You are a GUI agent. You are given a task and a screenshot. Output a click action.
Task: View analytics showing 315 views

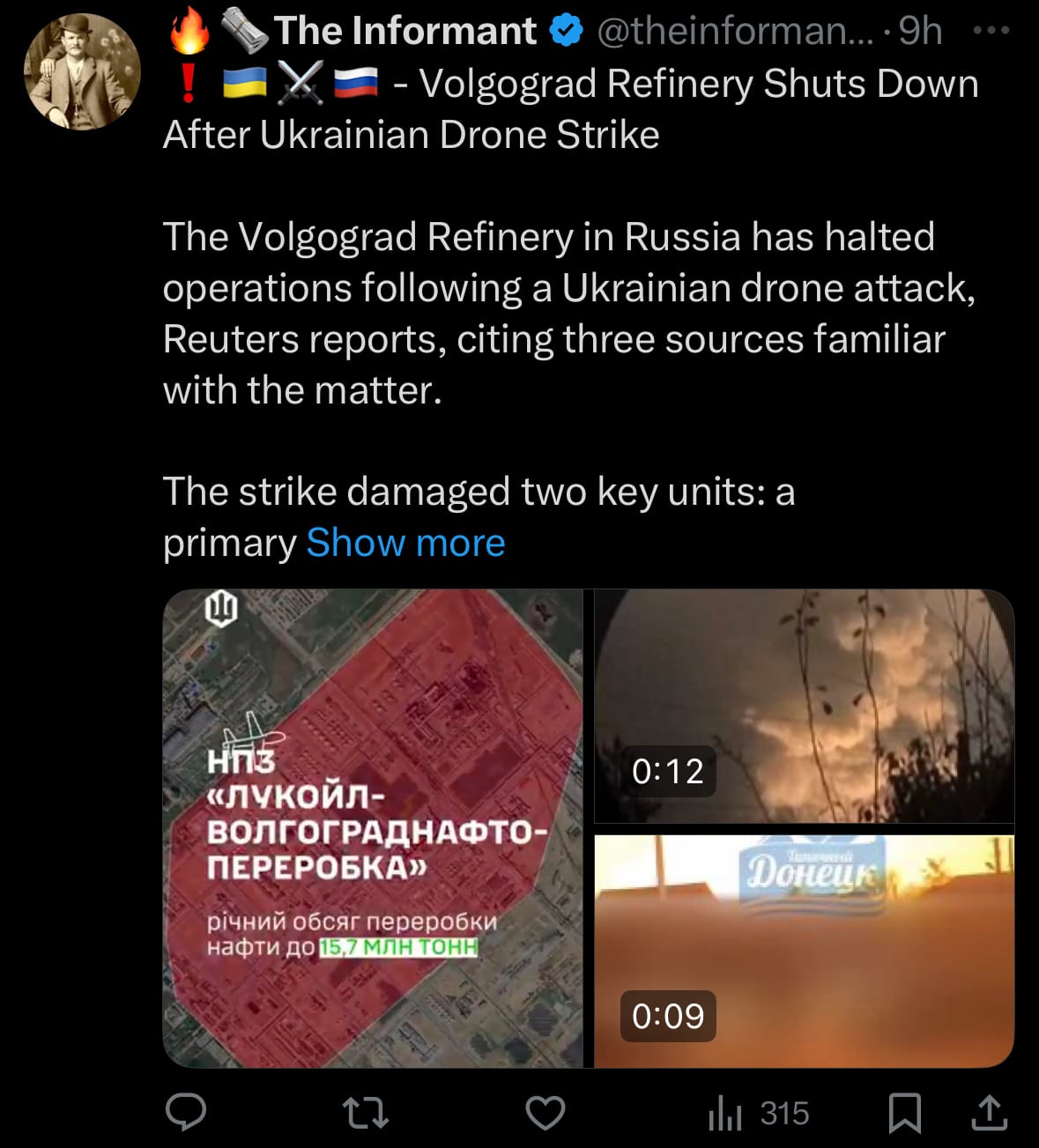point(759,1114)
